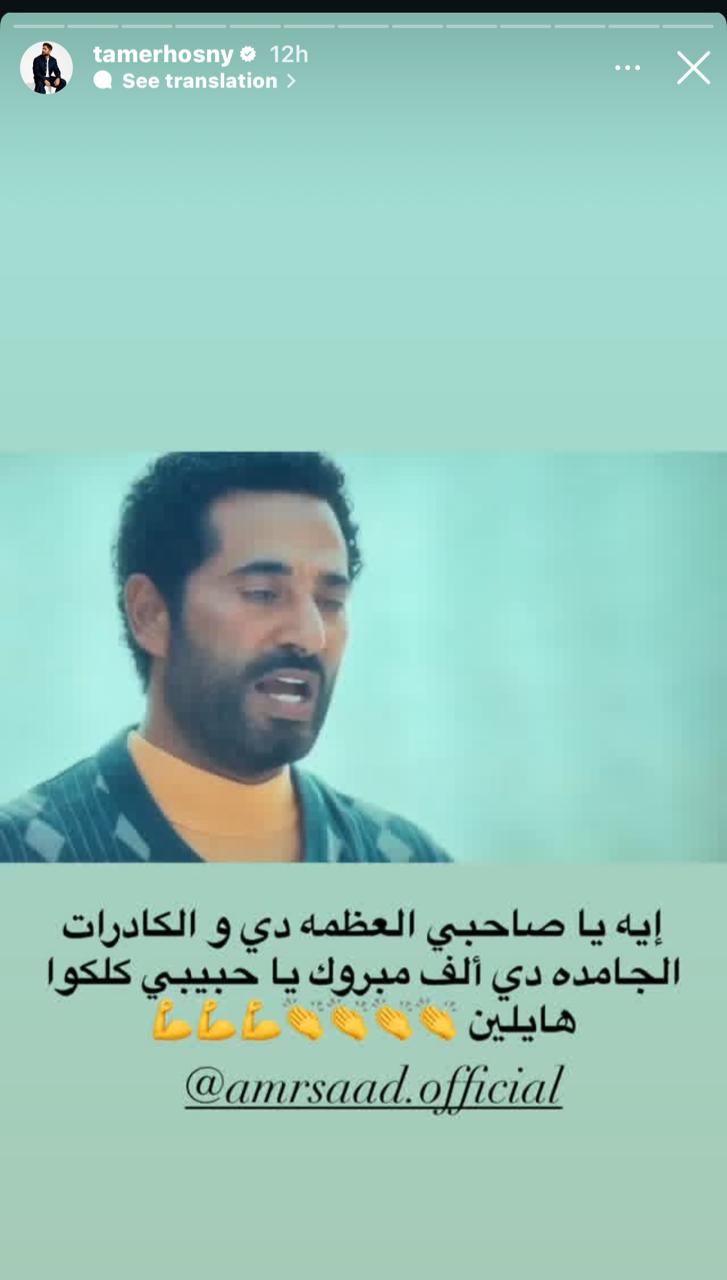Open the tamerhosny username link
The width and height of the screenshot is (727, 1280).
click(x=162, y=54)
